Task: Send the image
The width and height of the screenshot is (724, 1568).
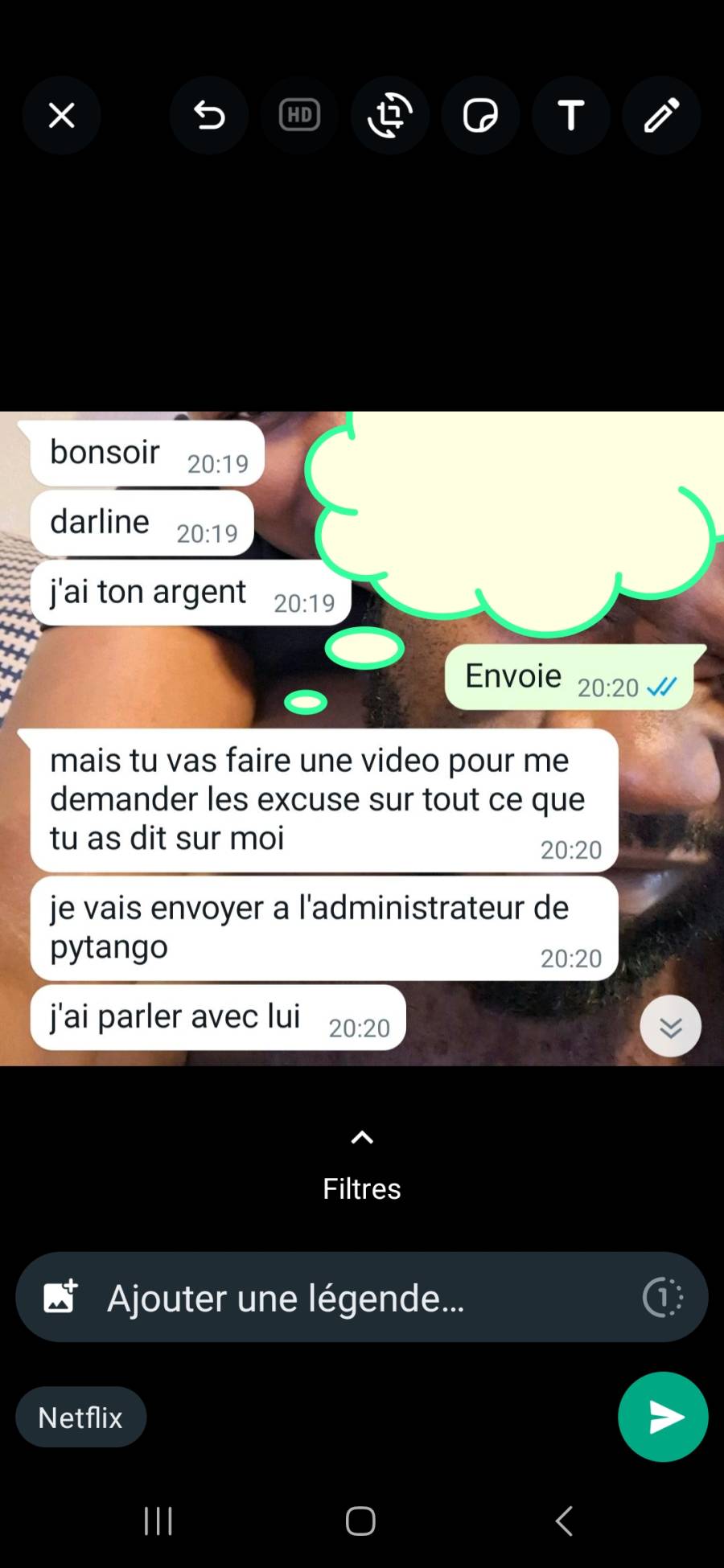Action: (663, 1417)
